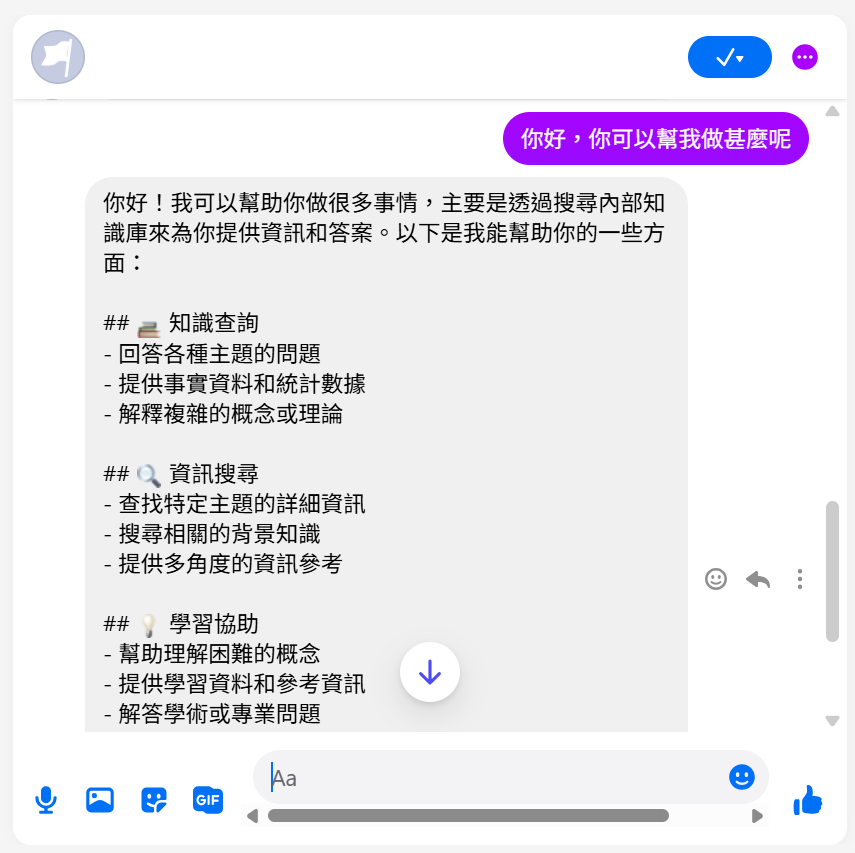Reply to the bot's message

point(758,579)
